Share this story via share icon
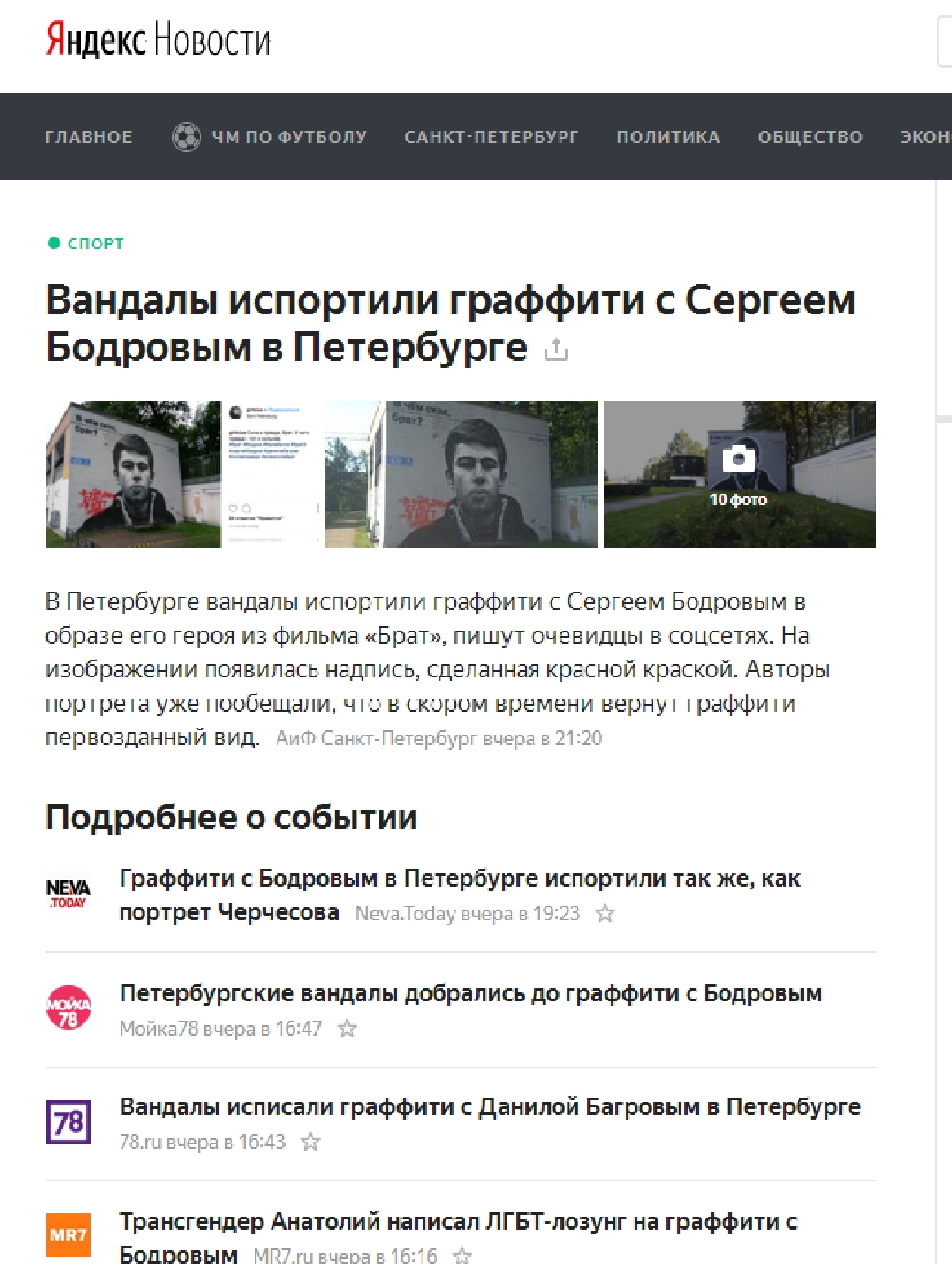This screenshot has width=952, height=1264. click(x=556, y=349)
